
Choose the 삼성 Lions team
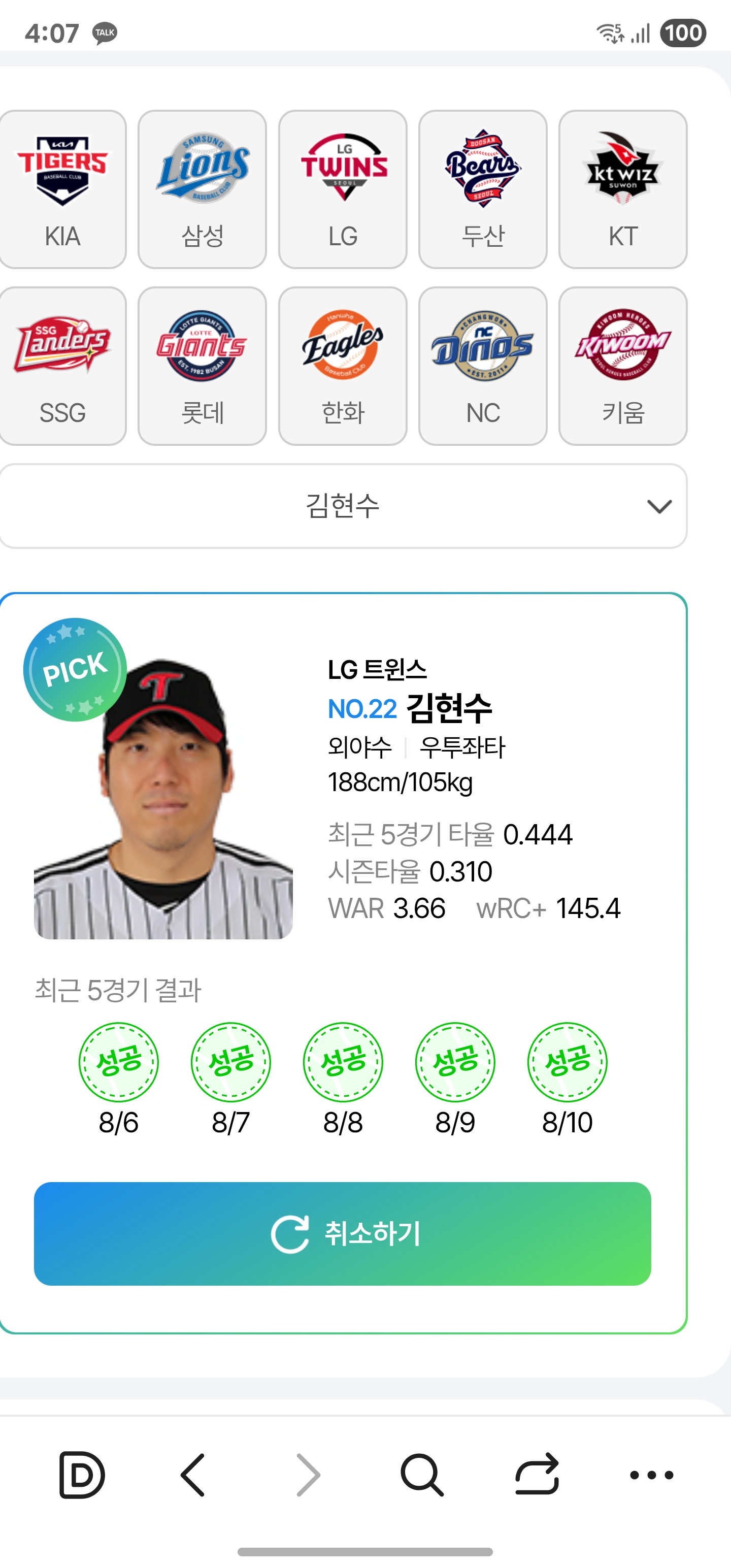(202, 189)
